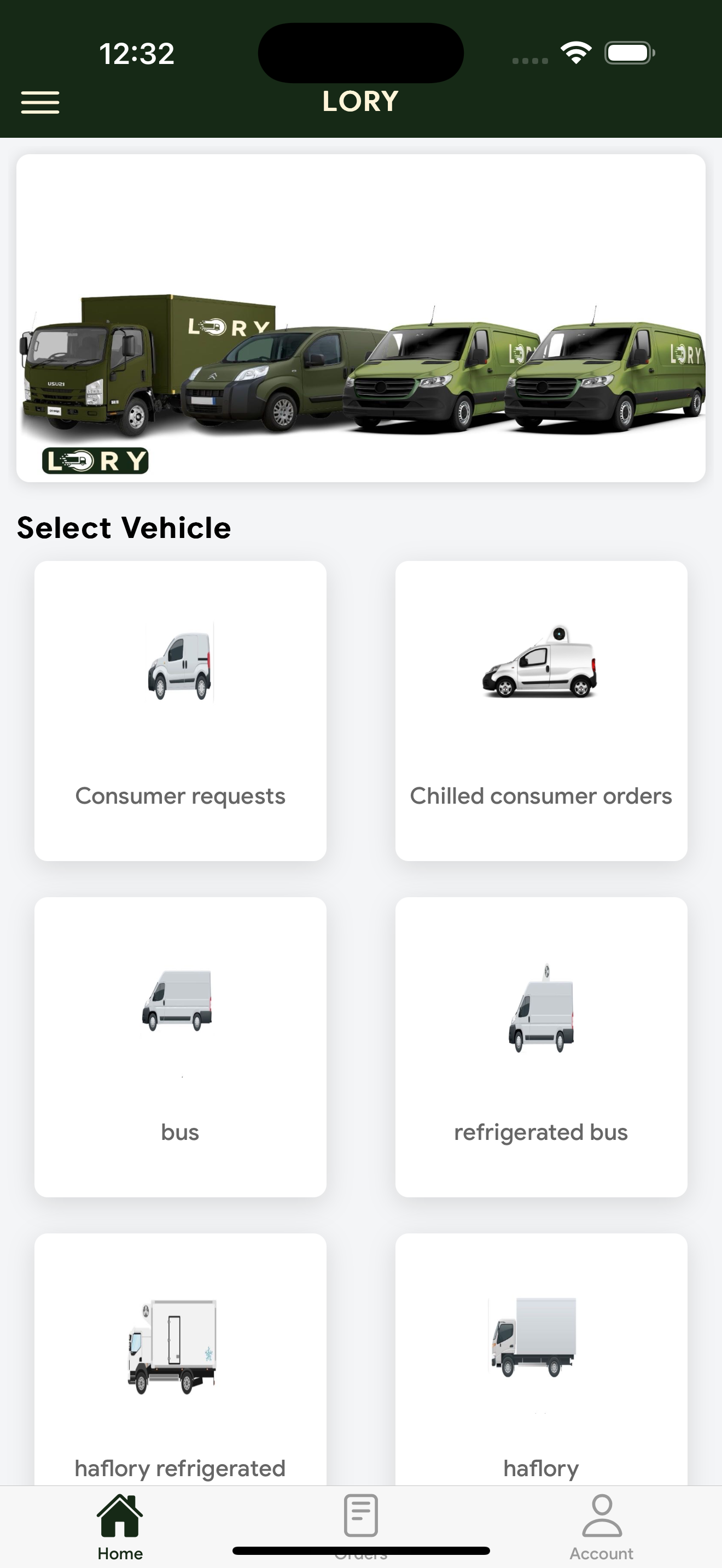722x1568 pixels.
Task: Select the Consumer requests vehicle card
Action: pyautogui.click(x=180, y=710)
